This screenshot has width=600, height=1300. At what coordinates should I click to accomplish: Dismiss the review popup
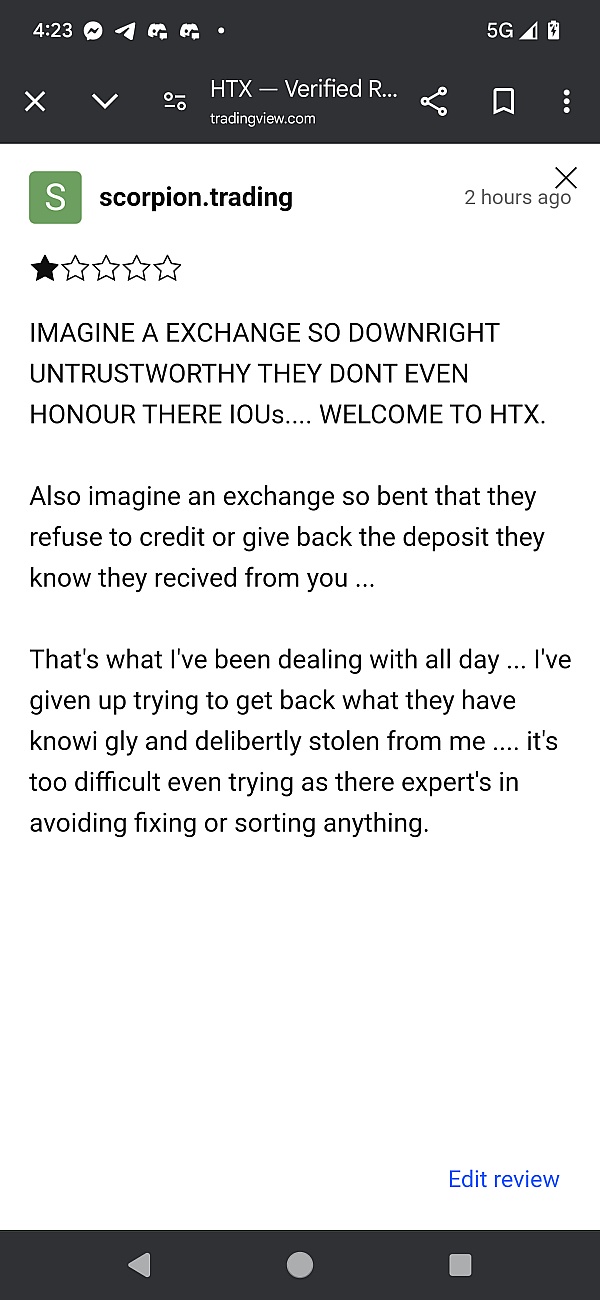point(566,178)
